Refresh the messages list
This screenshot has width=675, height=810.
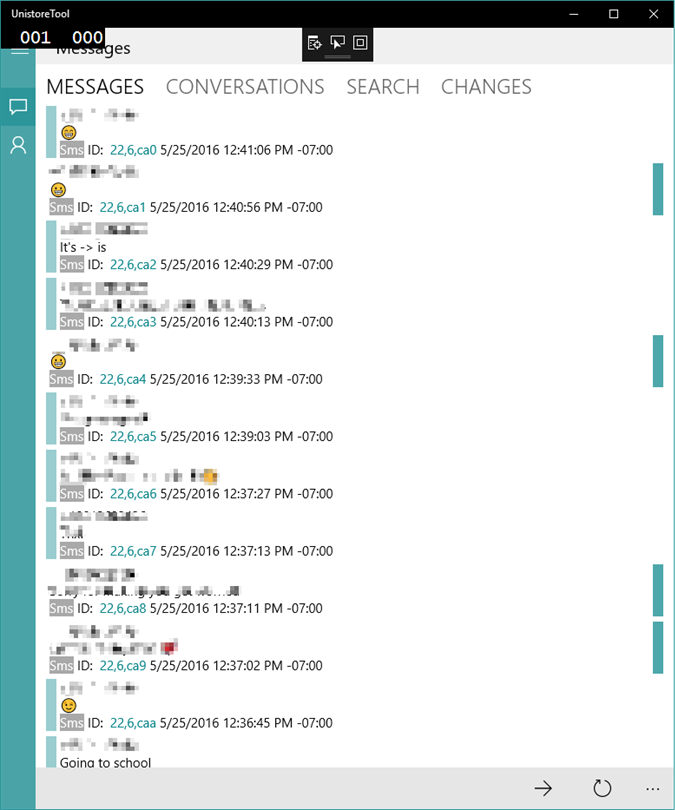[x=602, y=788]
